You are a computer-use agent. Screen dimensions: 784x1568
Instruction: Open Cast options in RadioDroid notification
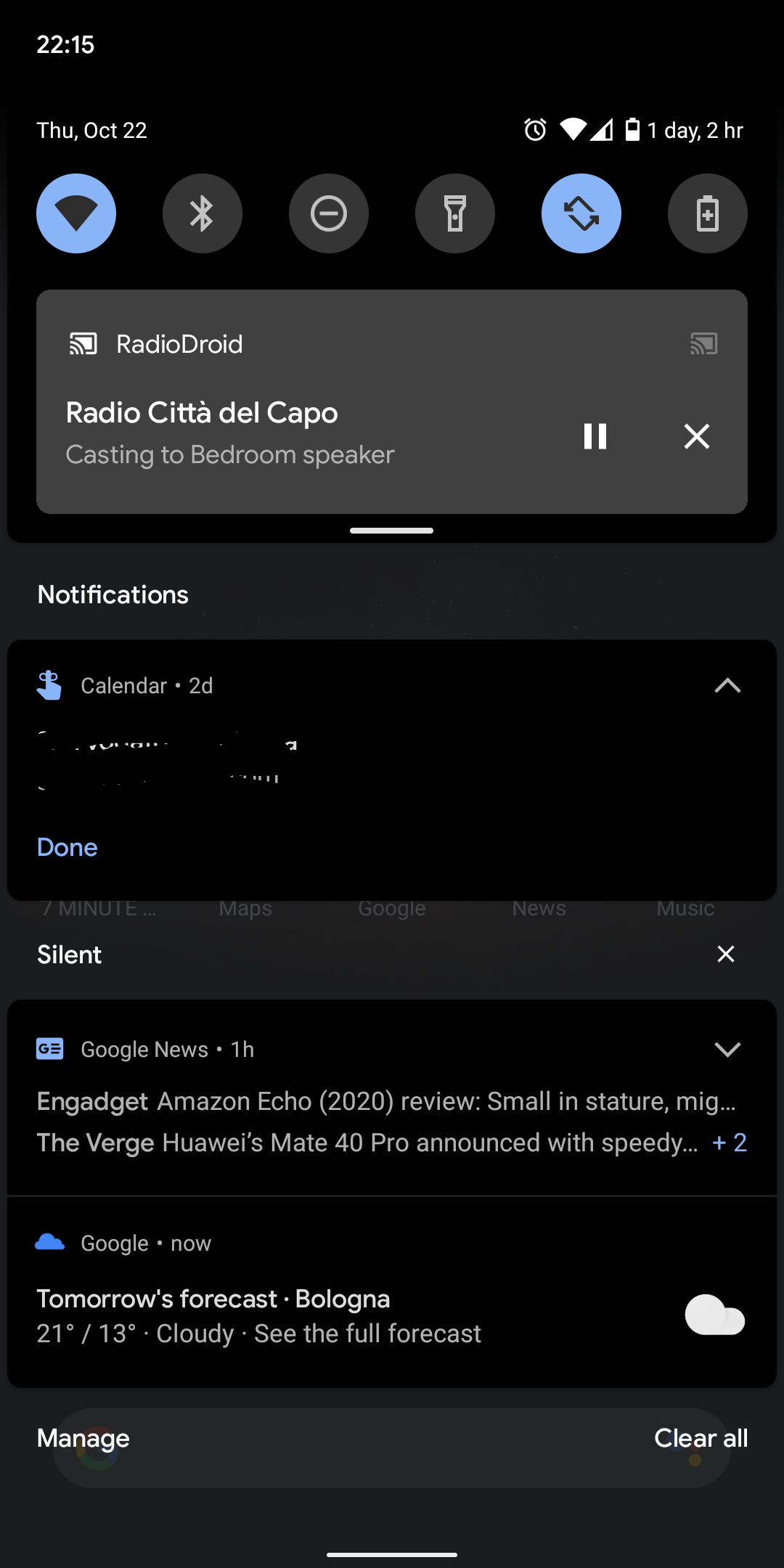(x=701, y=344)
